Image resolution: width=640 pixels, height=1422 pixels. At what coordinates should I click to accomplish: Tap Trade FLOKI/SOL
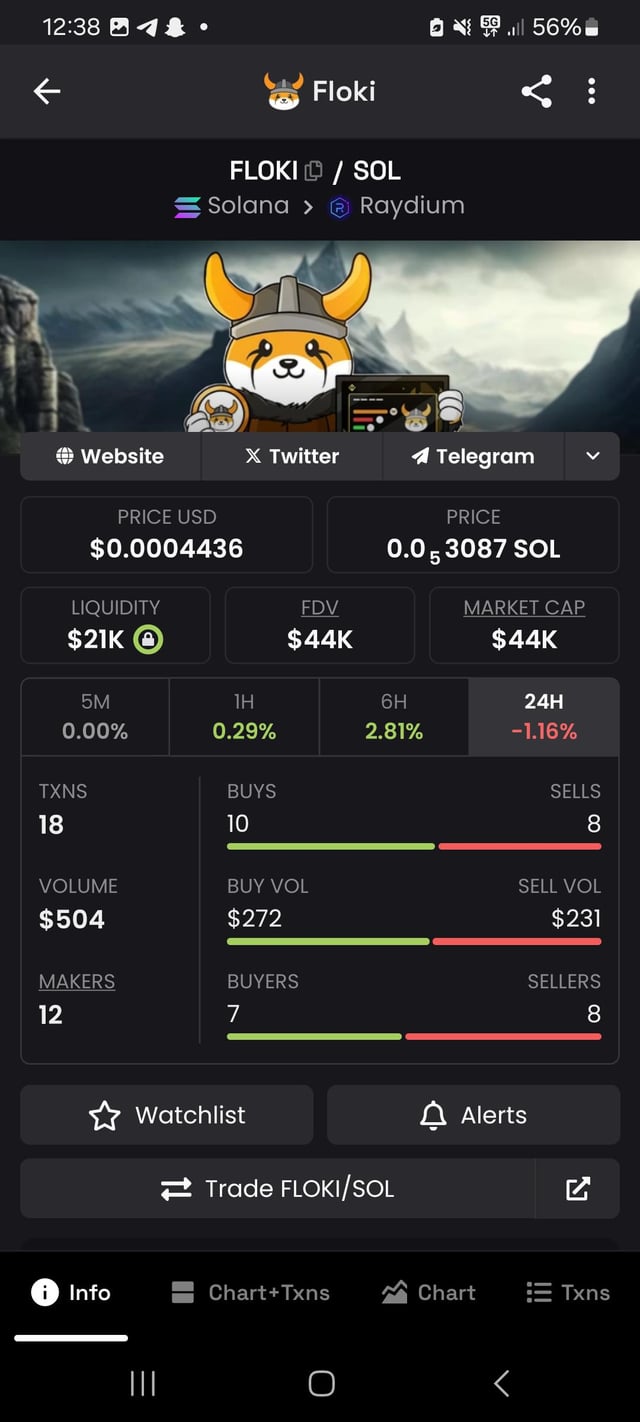tap(278, 1188)
